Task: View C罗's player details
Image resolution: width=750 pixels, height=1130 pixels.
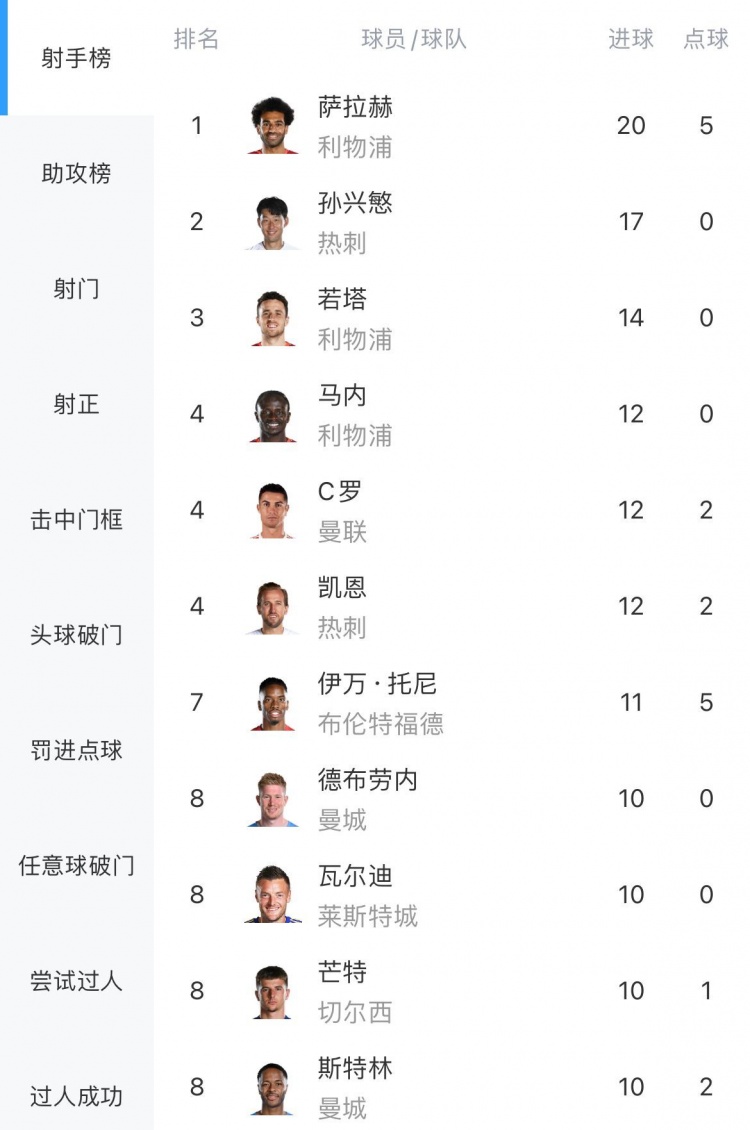Action: pos(340,510)
